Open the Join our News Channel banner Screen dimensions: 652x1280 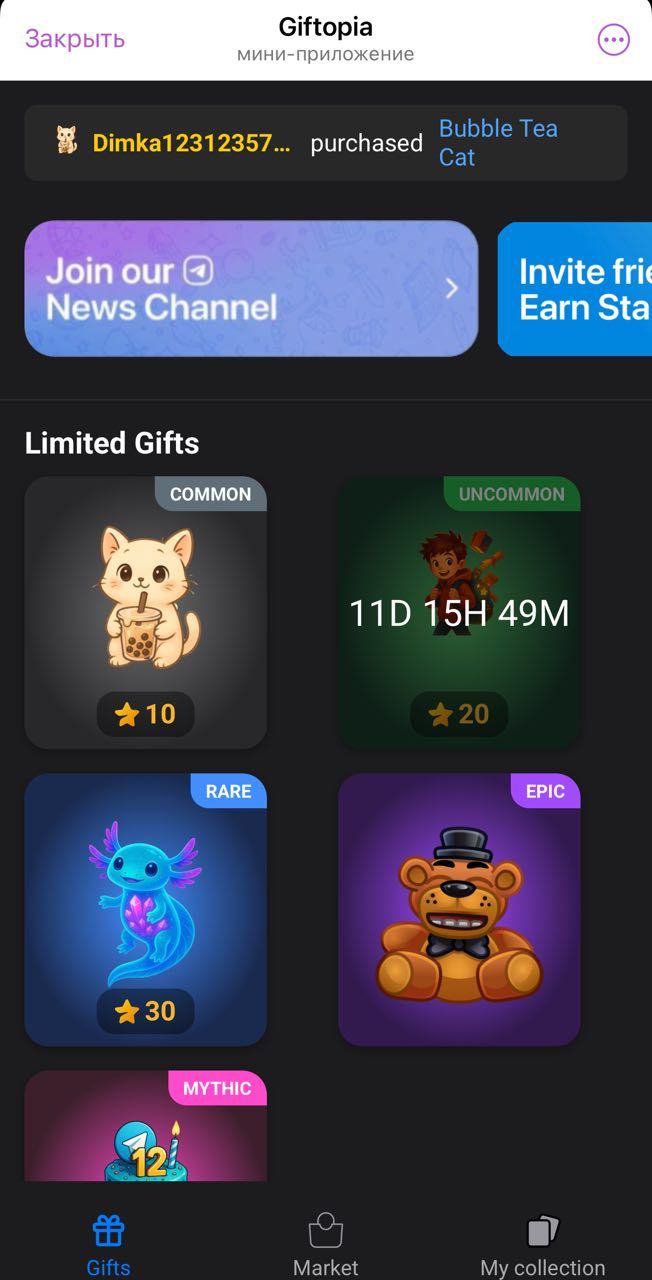coord(251,289)
